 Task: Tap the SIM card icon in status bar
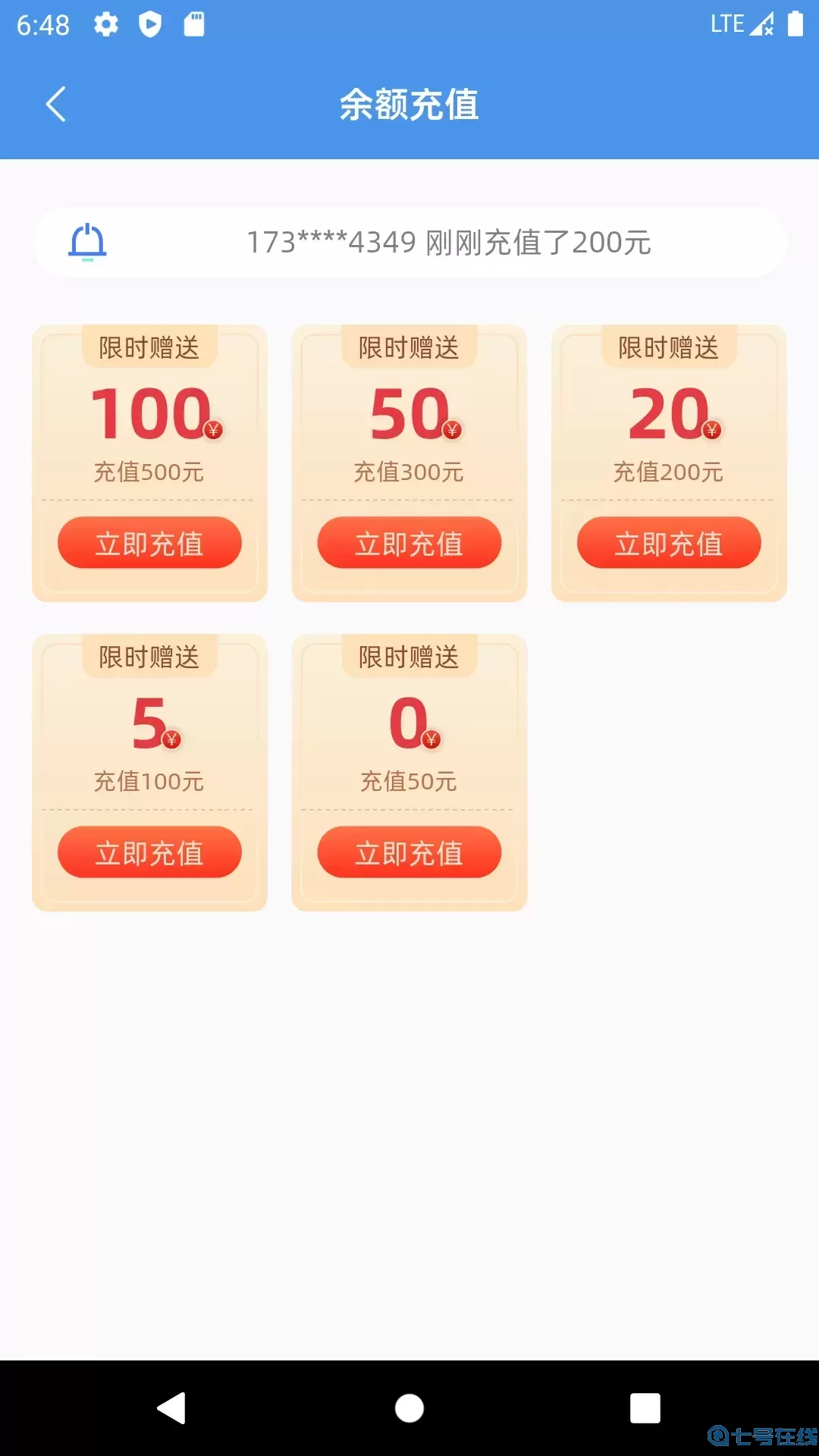pos(194,24)
